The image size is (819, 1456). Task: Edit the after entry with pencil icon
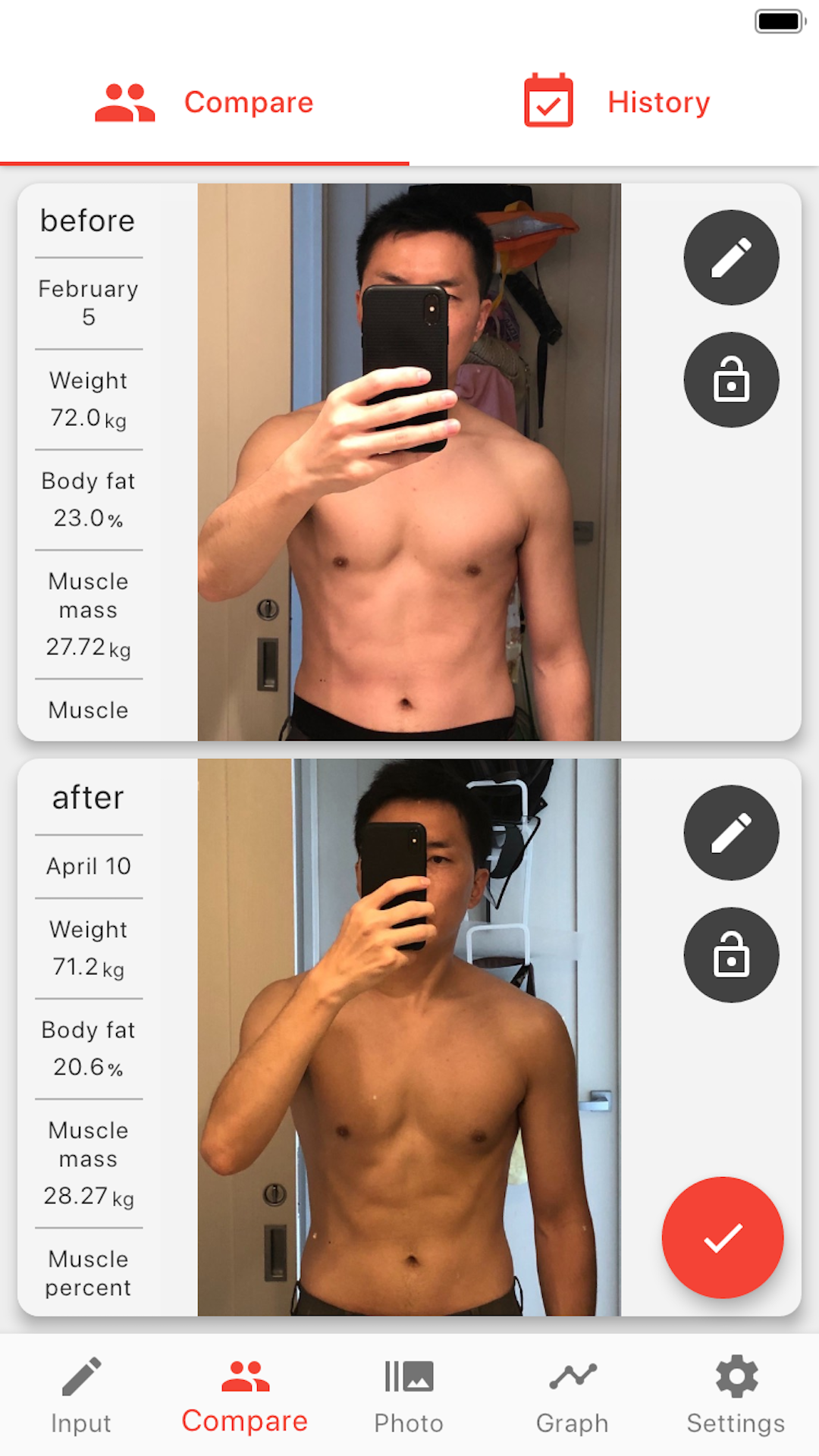[731, 833]
